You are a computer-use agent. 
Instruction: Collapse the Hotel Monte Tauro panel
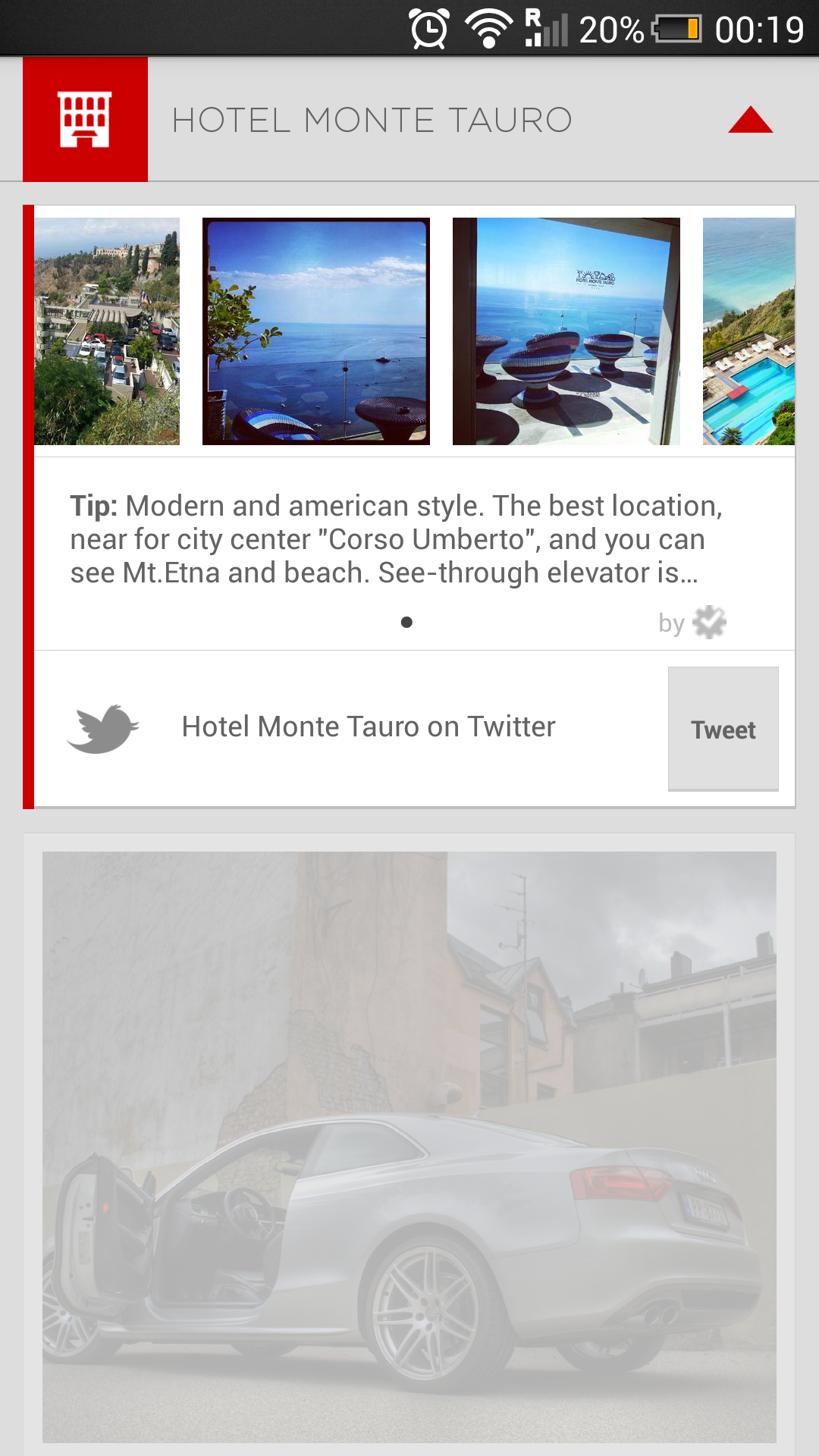point(750,120)
